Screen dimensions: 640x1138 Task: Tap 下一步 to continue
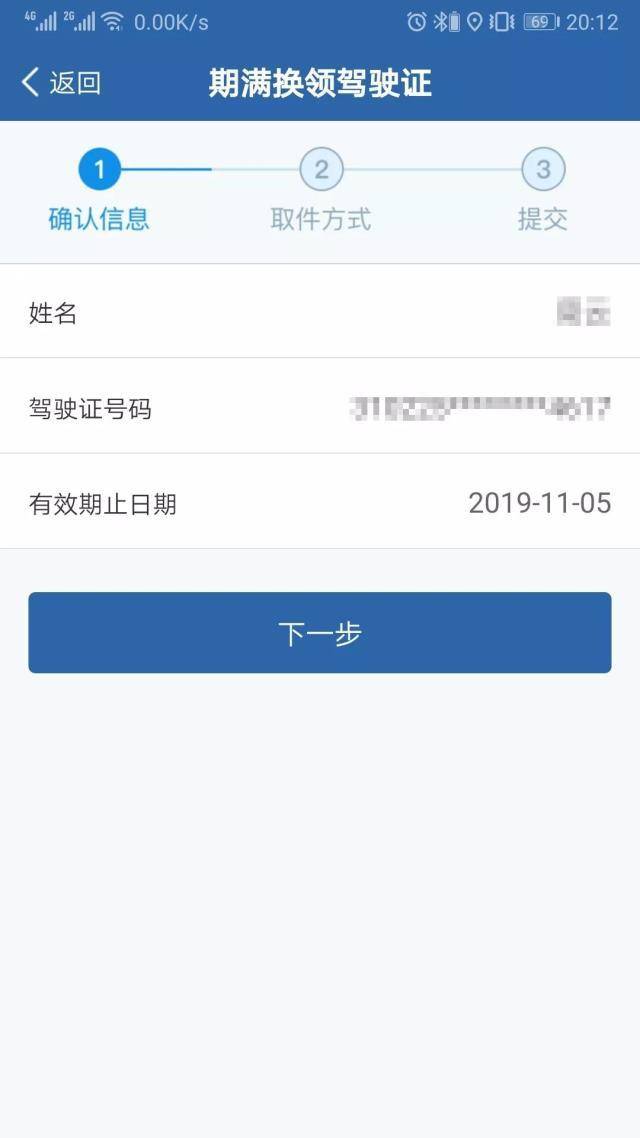click(x=319, y=633)
